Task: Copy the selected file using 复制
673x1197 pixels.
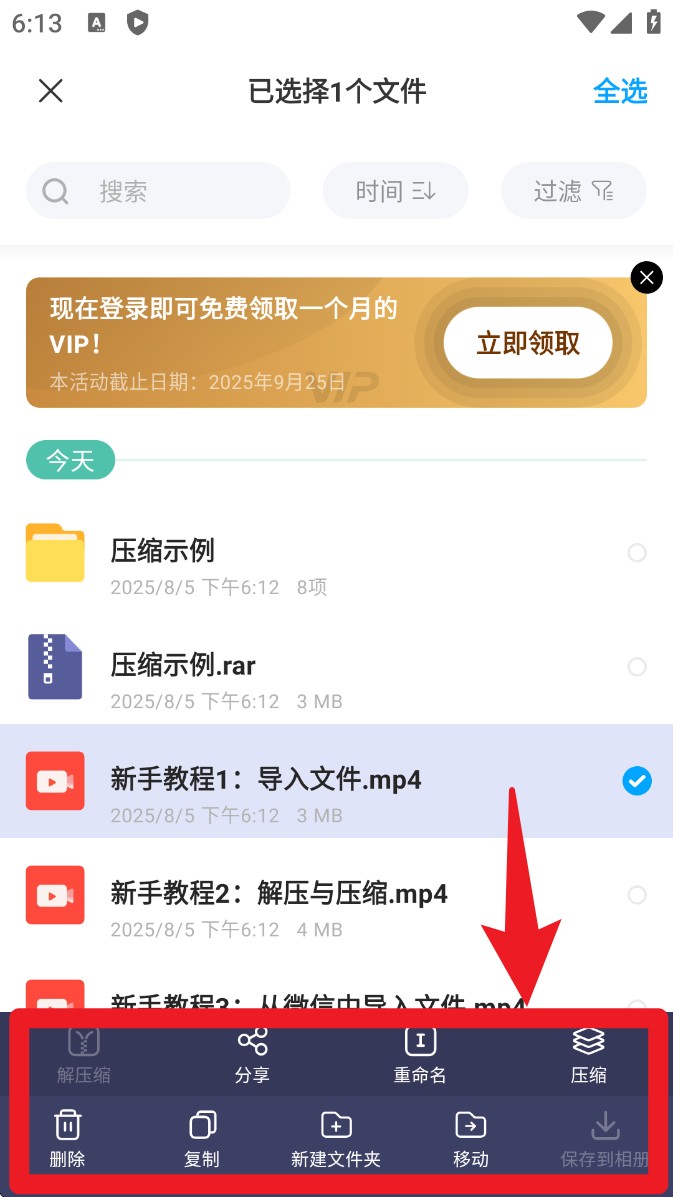Action: coord(202,1139)
